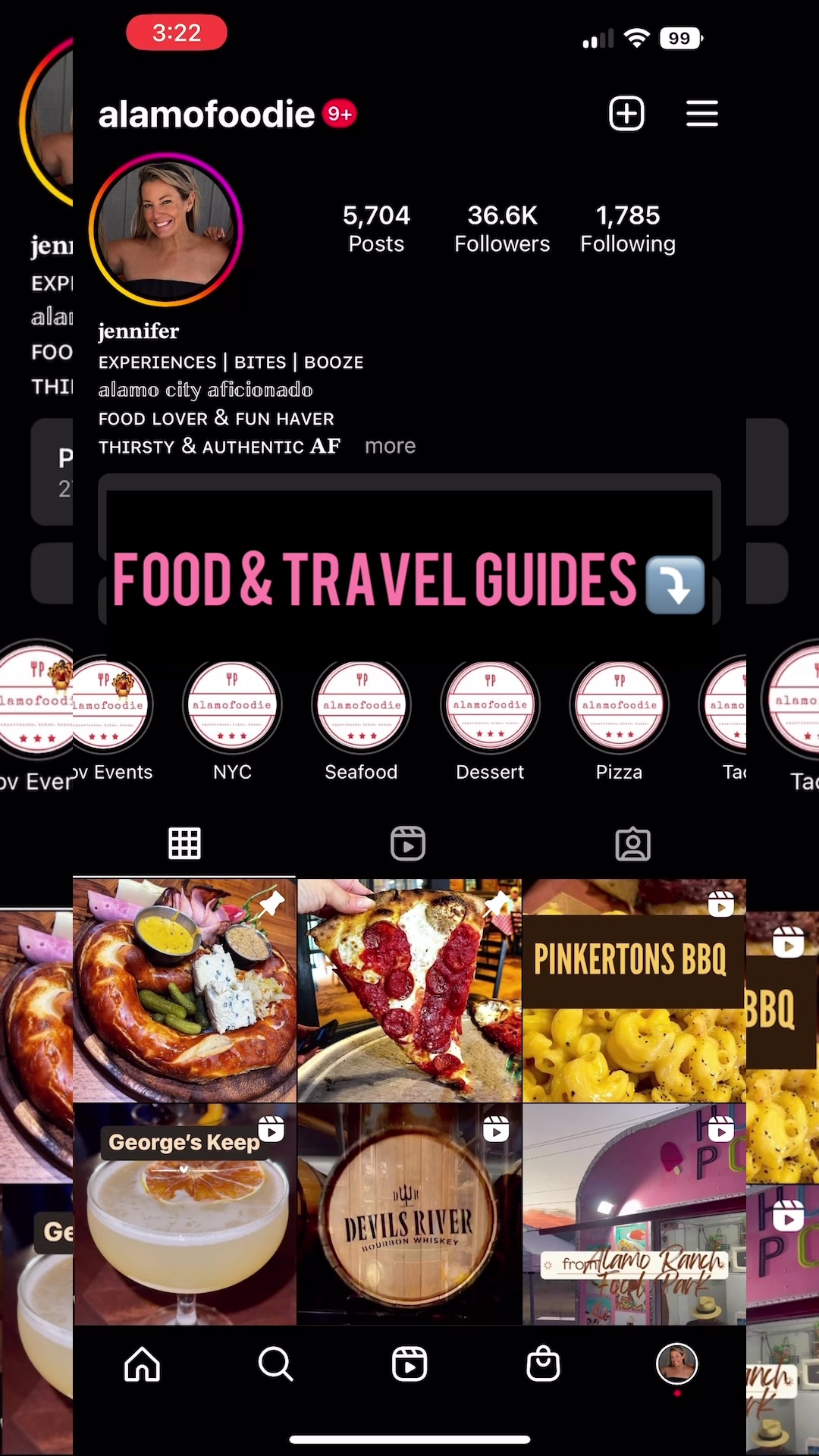Open the Seafood story highlight
This screenshot has width=819, height=1456.
point(361,705)
